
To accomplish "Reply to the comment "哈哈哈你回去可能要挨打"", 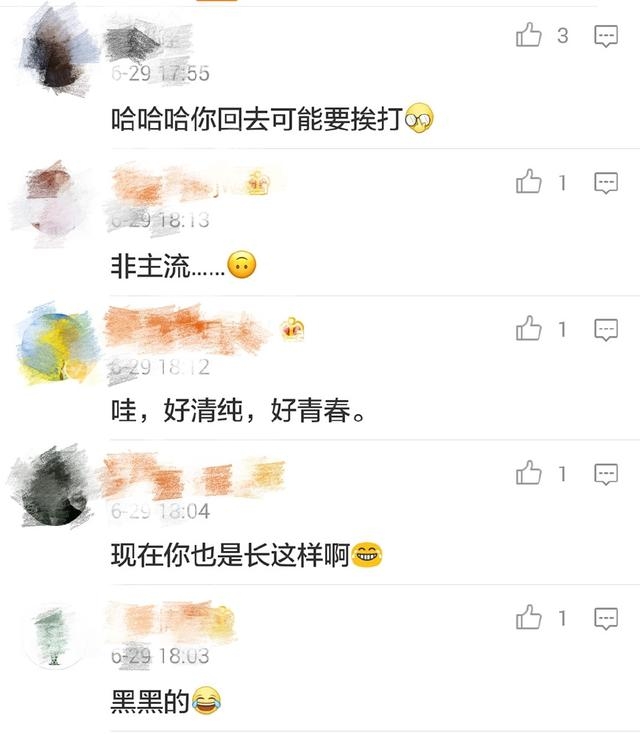I will coord(606,37).
